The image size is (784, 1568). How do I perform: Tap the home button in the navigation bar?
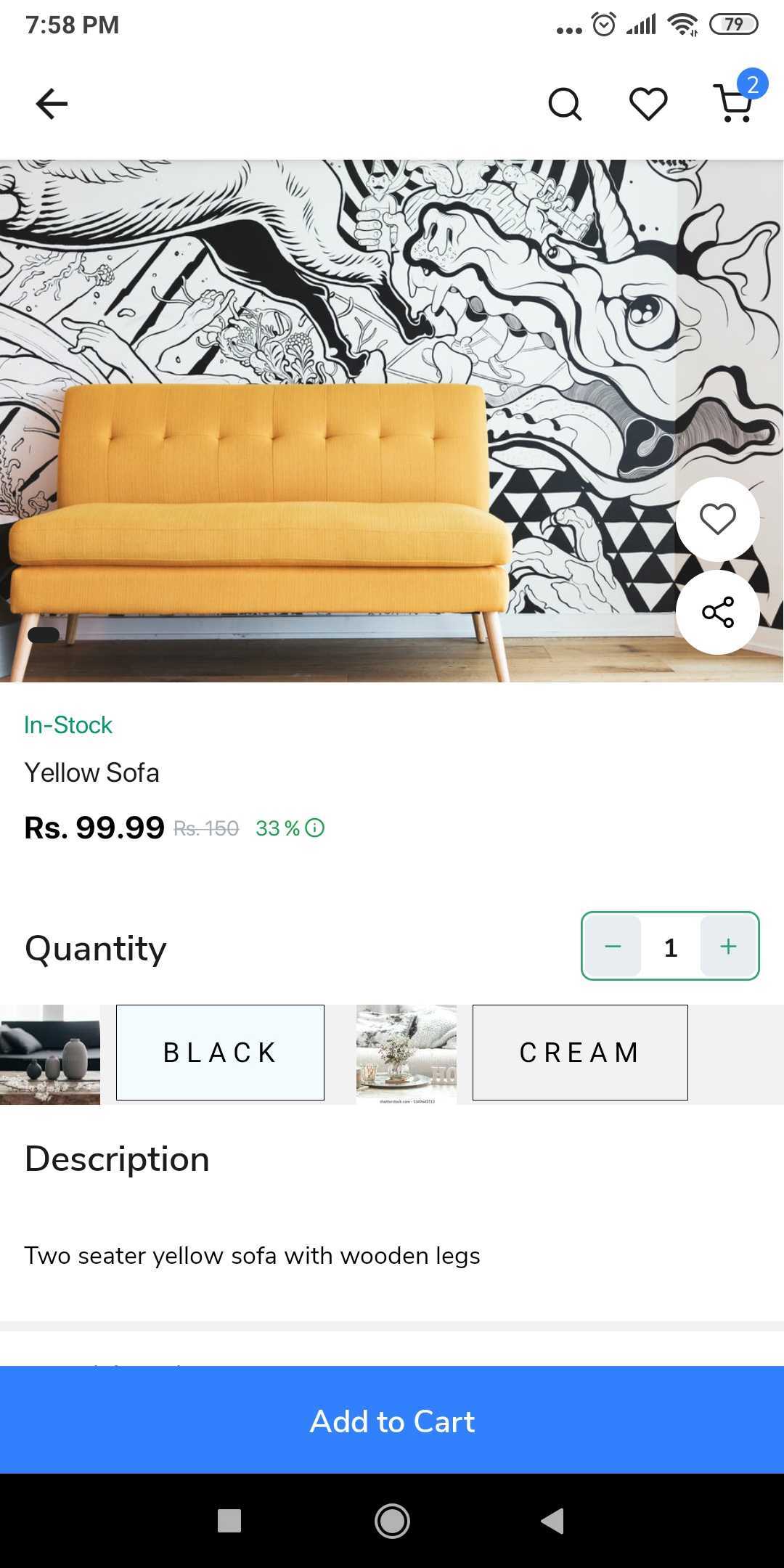391,1523
